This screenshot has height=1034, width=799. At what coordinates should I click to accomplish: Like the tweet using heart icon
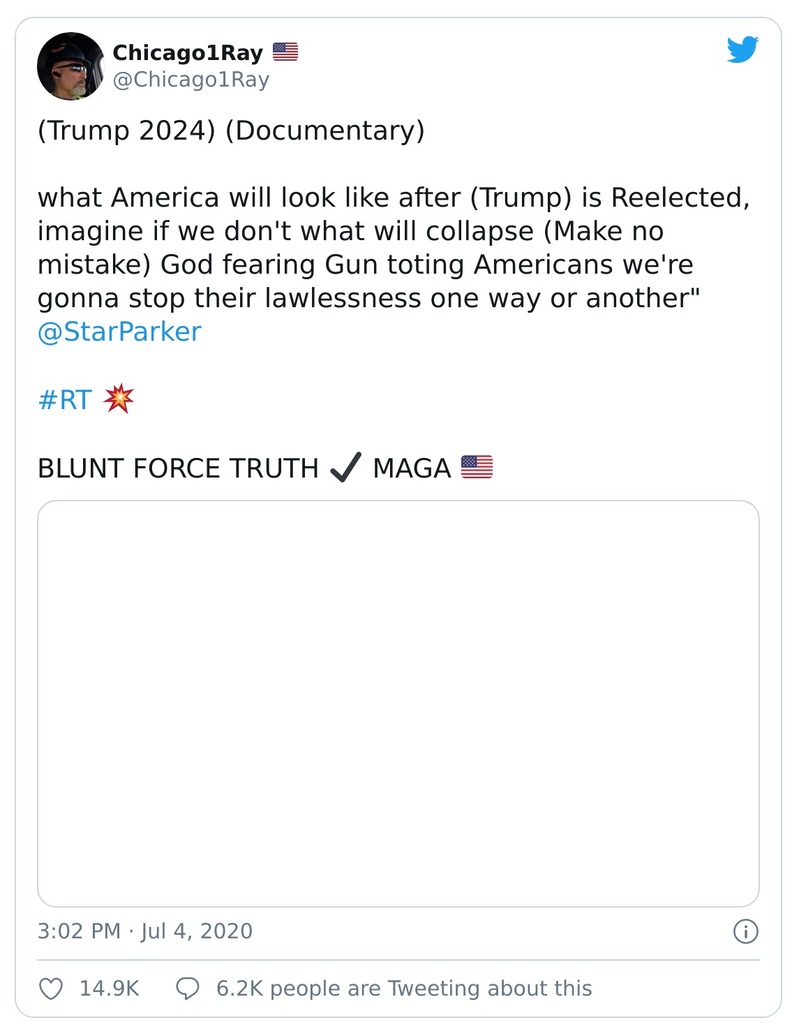pos(53,988)
